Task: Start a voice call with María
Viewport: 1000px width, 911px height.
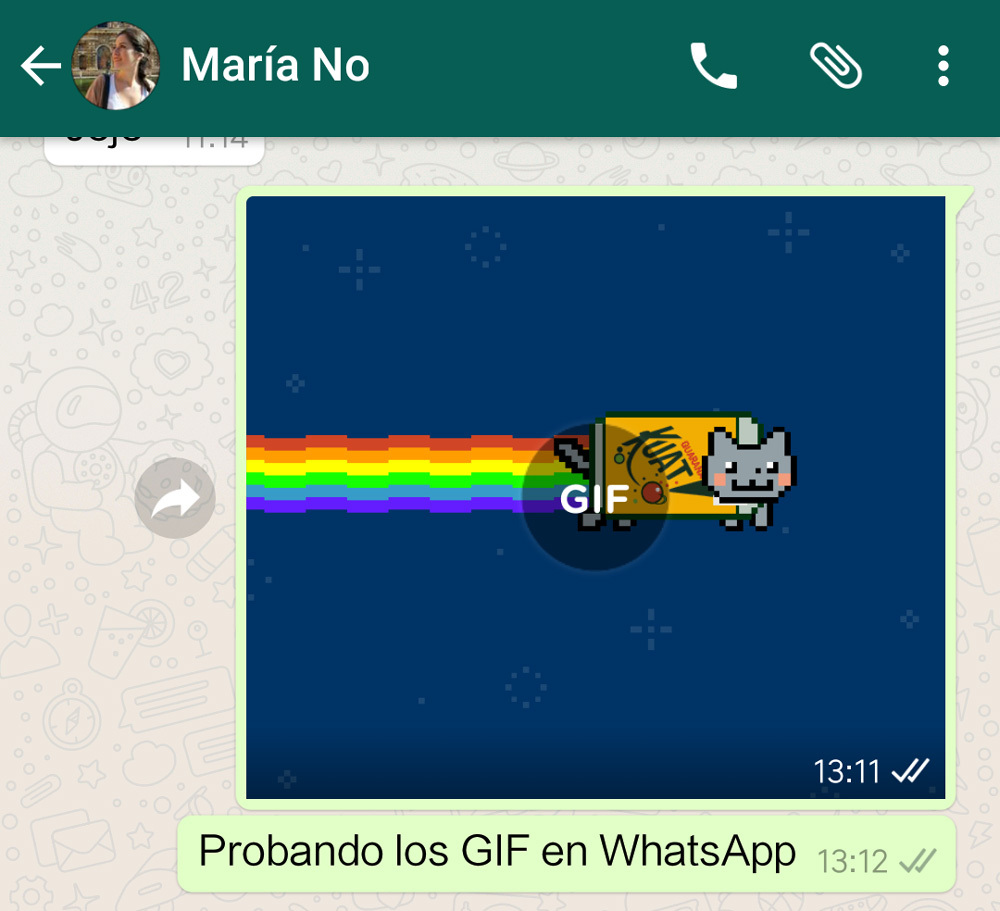Action: (714, 67)
